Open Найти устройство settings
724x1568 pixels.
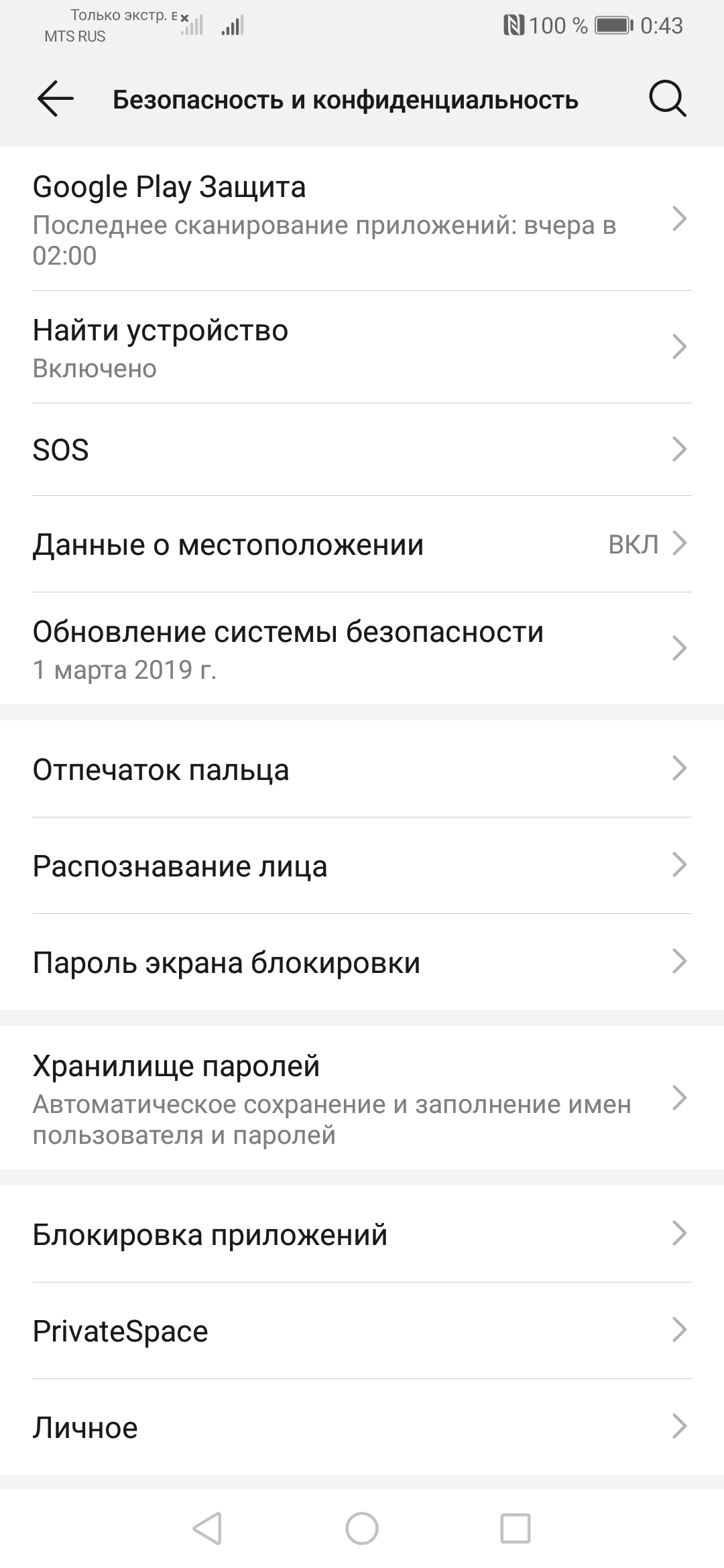click(362, 347)
